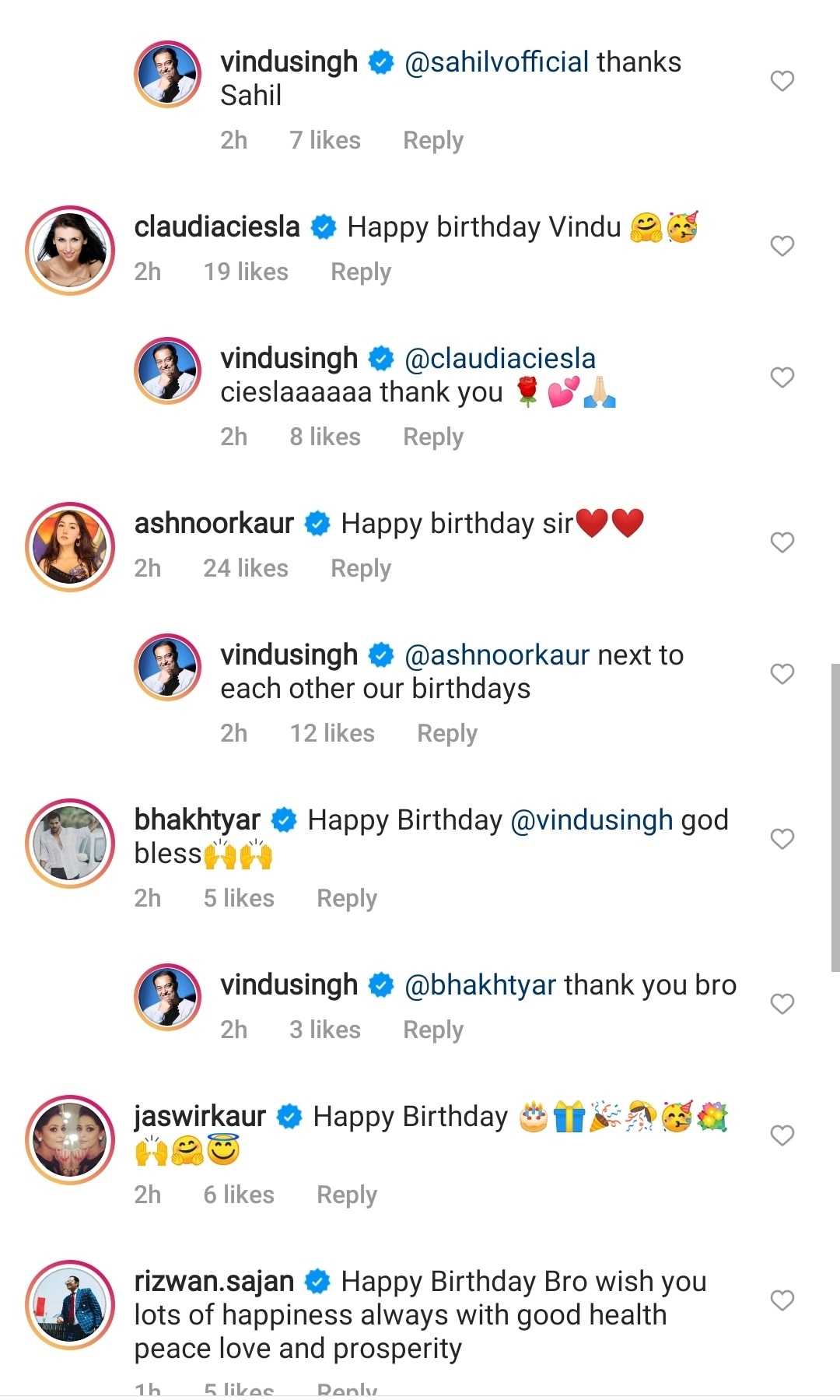Like bhakhtyar's god bless comment
Screen dimensions: 840x1400
782,839
